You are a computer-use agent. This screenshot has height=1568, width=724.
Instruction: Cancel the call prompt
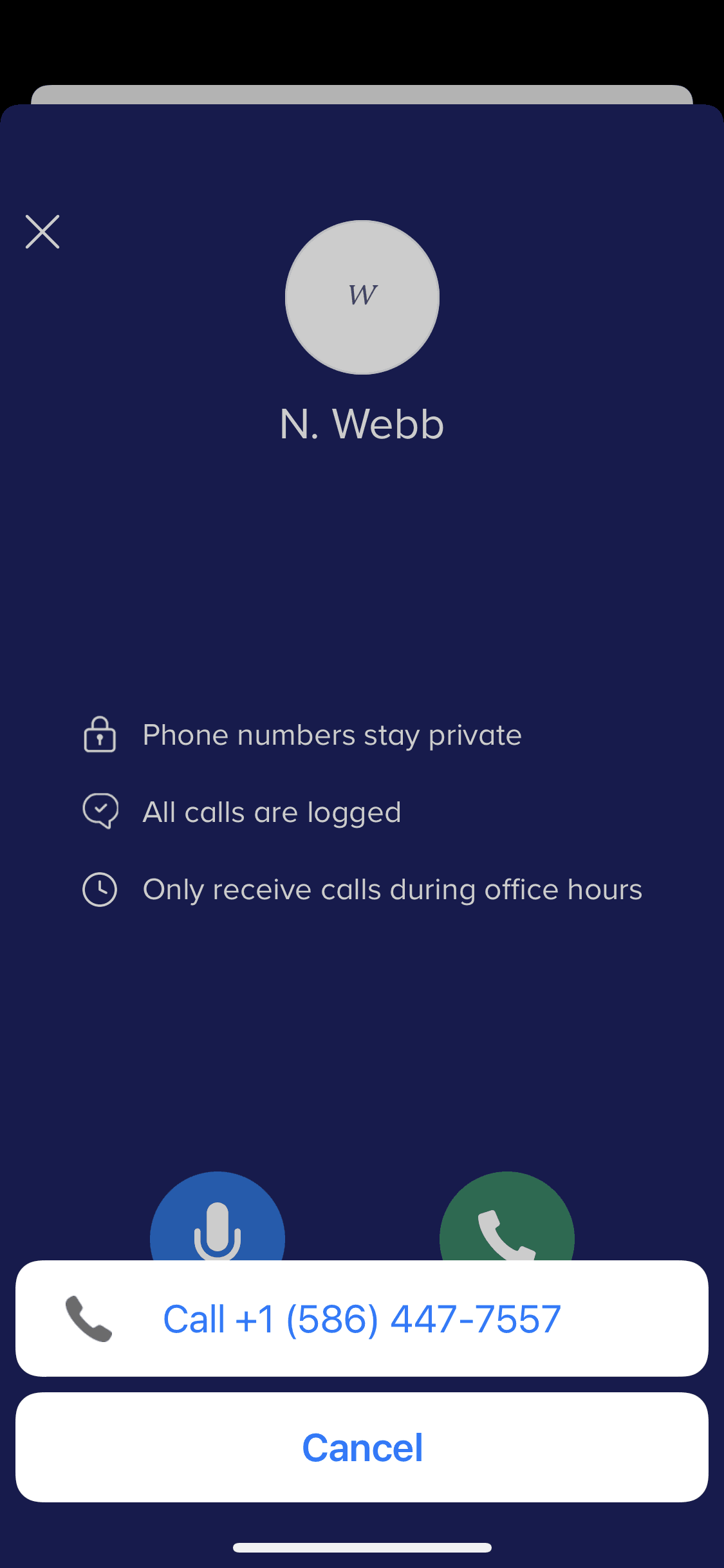click(362, 1447)
